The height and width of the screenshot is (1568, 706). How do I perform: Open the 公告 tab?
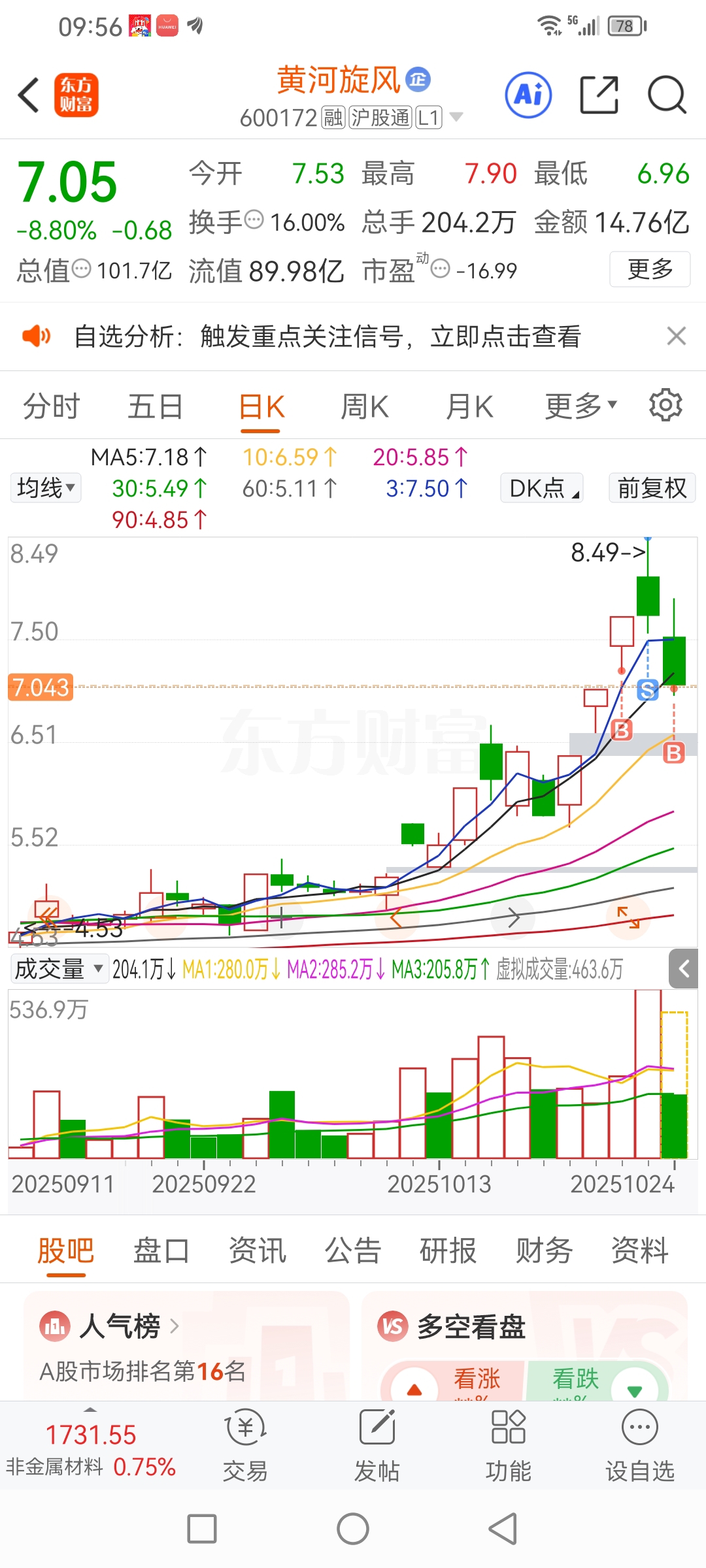(353, 1251)
